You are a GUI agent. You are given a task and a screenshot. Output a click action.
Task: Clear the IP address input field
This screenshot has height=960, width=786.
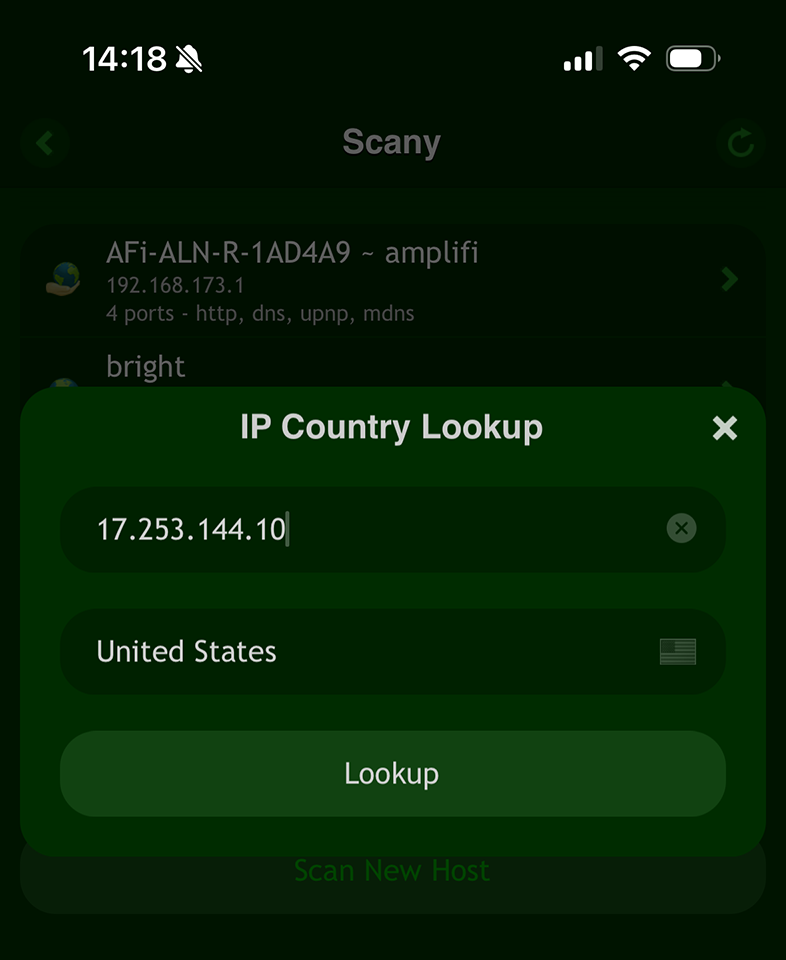(x=681, y=529)
